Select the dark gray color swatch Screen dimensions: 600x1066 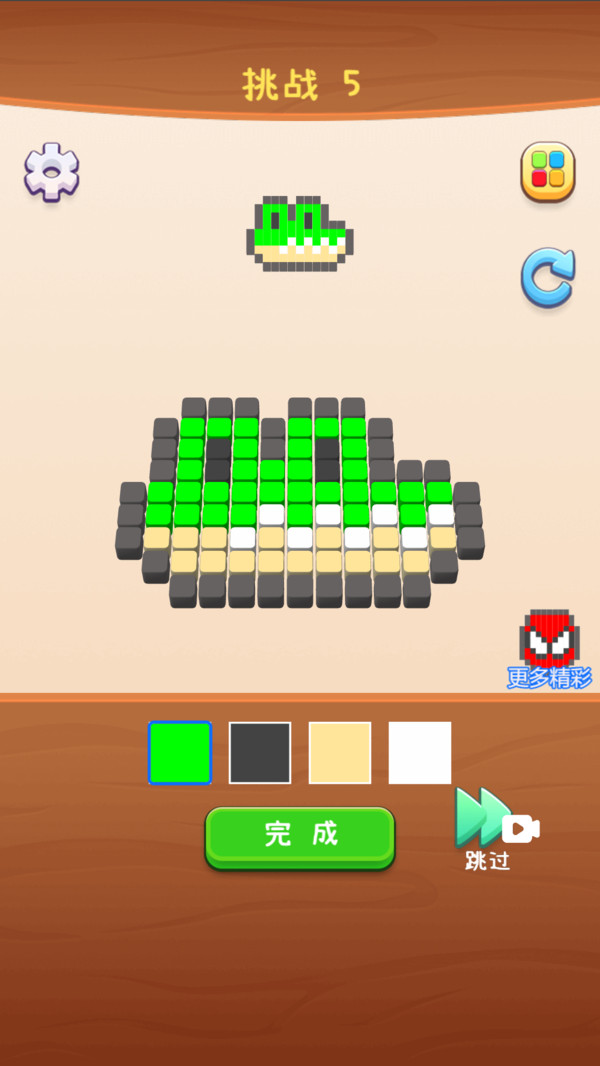tap(260, 753)
